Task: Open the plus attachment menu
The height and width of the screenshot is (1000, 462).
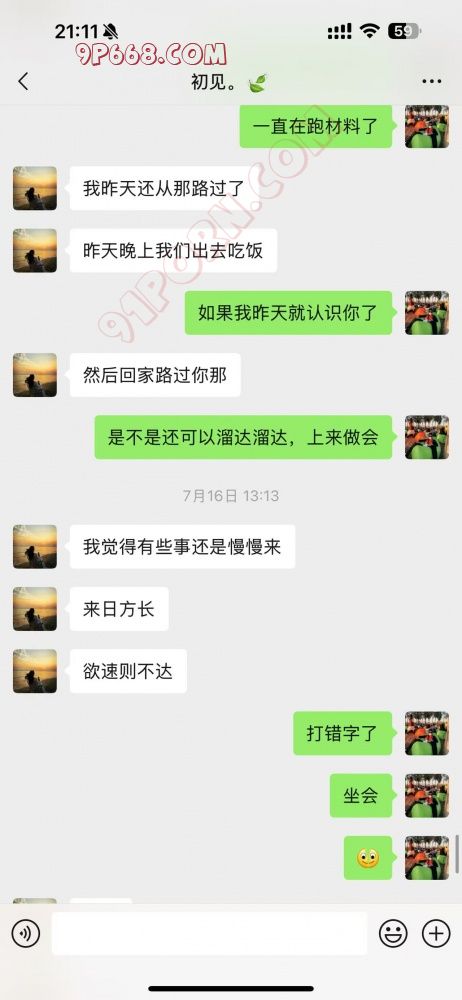Action: (436, 934)
